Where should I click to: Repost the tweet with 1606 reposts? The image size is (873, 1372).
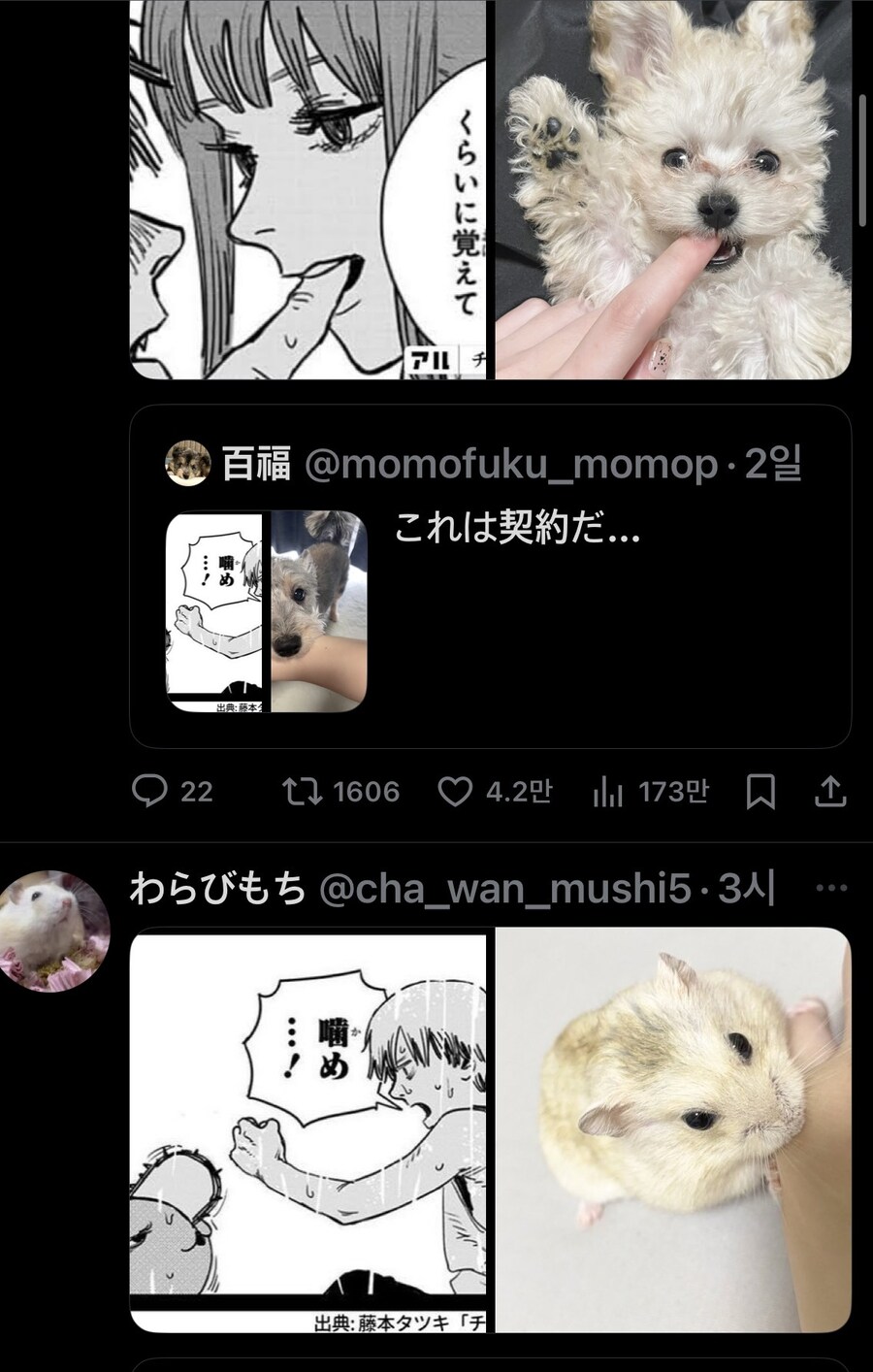coord(301,792)
